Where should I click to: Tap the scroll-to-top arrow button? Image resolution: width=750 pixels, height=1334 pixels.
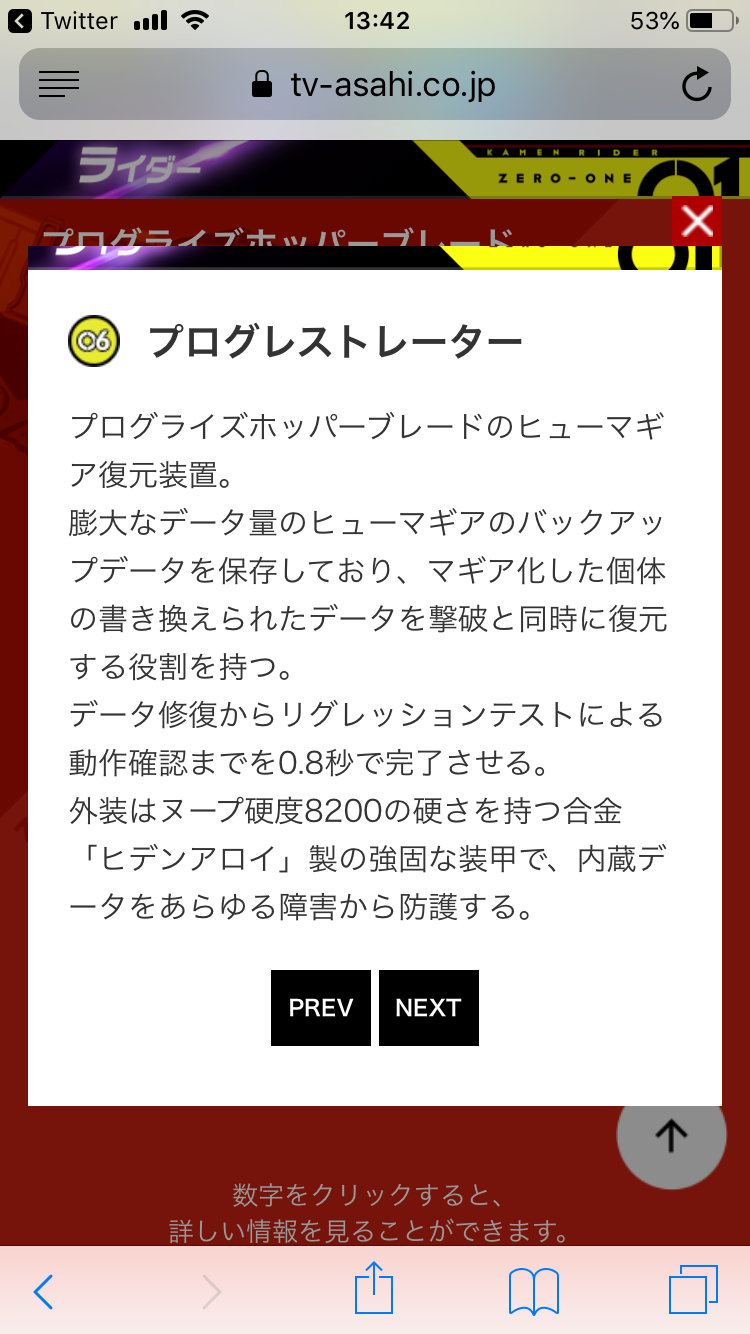pyautogui.click(x=670, y=1134)
